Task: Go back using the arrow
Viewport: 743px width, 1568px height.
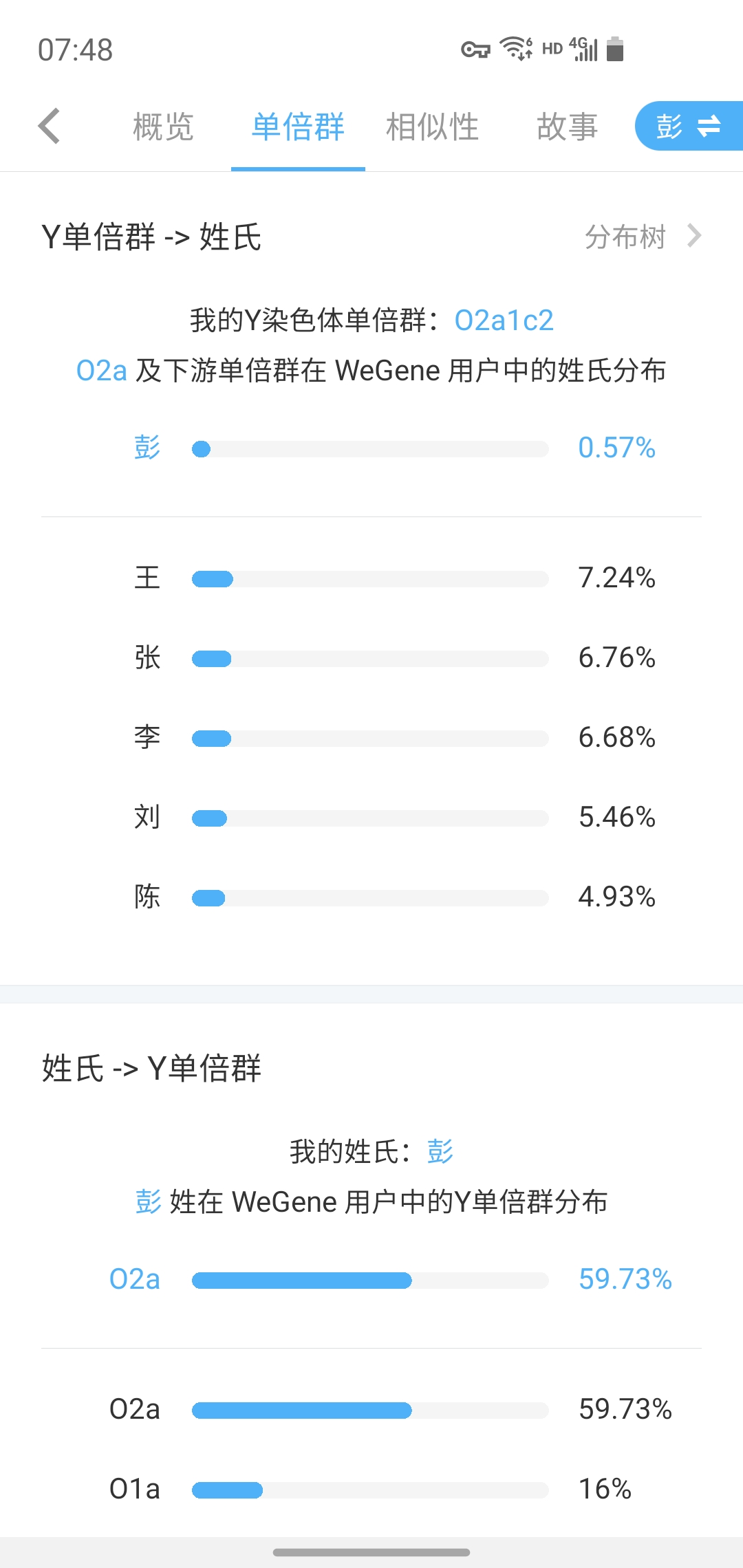Action: [x=50, y=127]
